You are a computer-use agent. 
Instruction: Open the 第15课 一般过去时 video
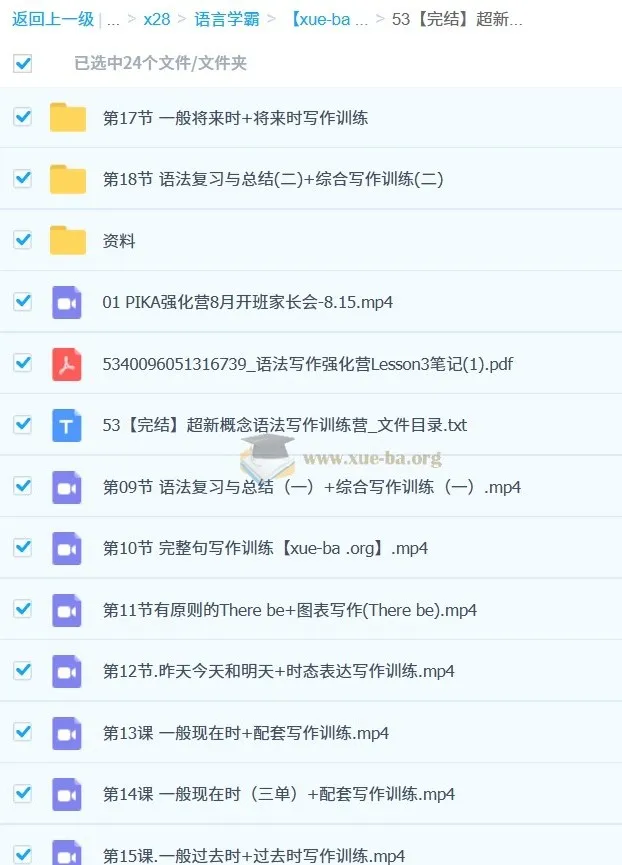(x=253, y=855)
